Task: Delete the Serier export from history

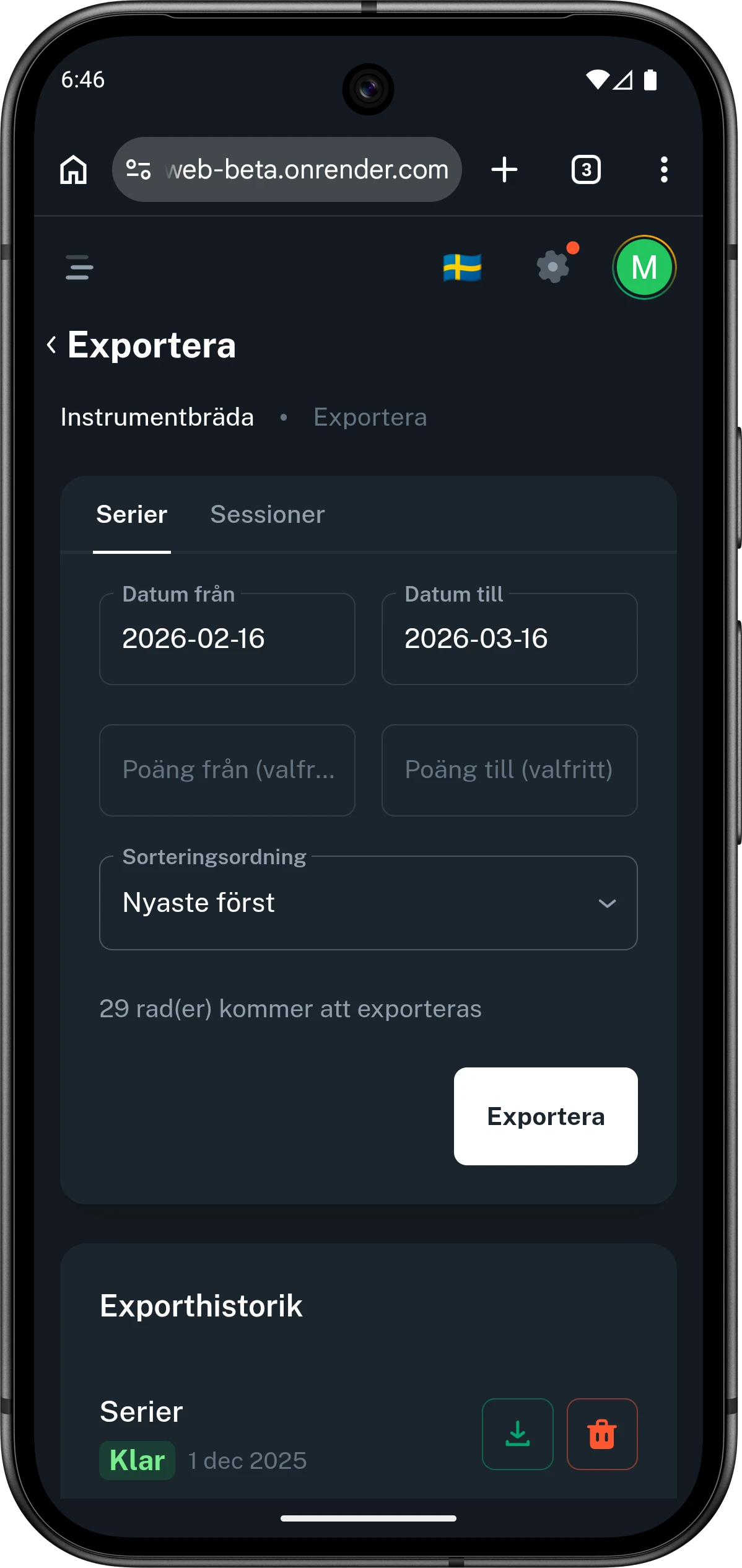Action: coord(602,1435)
